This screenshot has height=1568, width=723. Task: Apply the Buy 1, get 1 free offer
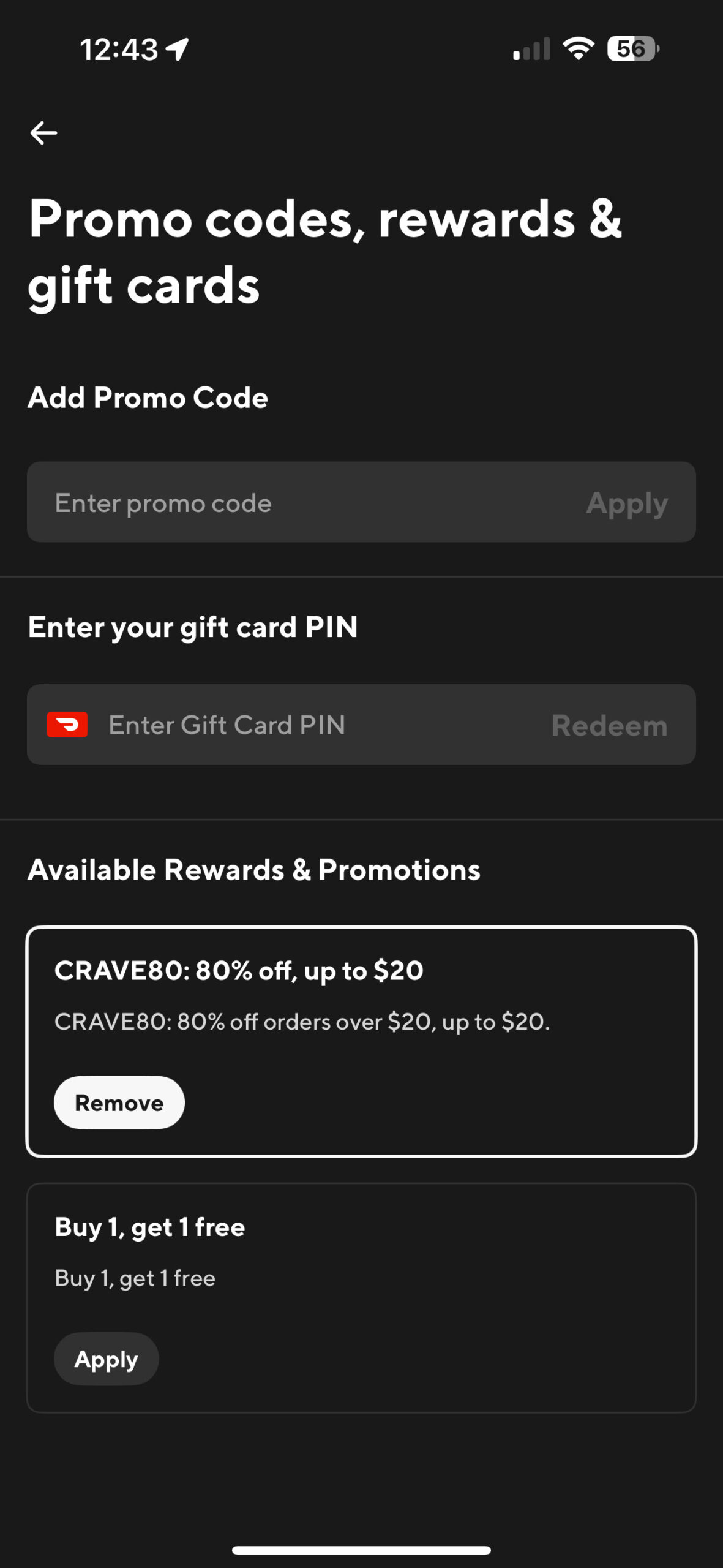[106, 1359]
